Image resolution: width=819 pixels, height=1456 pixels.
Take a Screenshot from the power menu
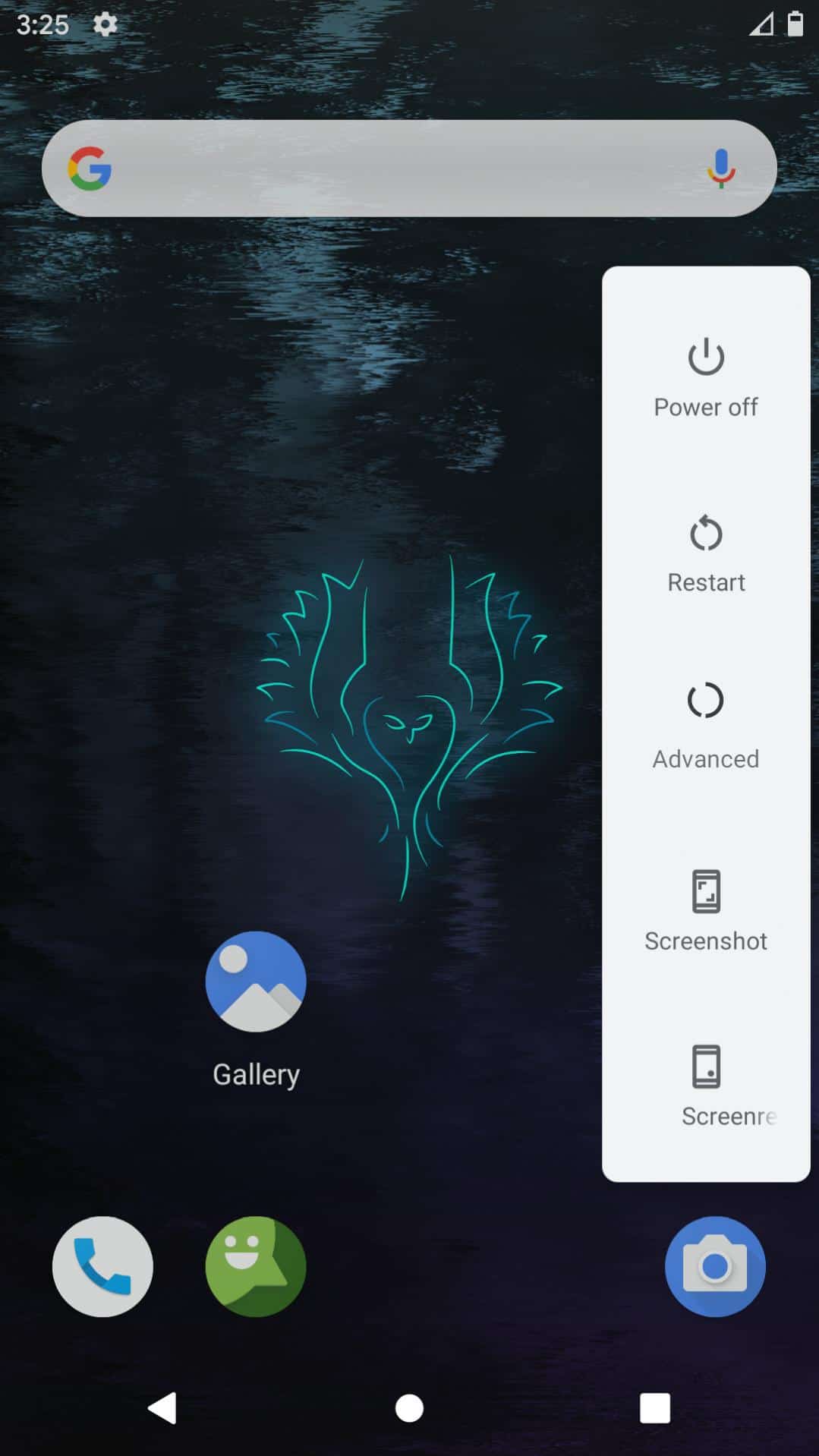click(x=706, y=910)
